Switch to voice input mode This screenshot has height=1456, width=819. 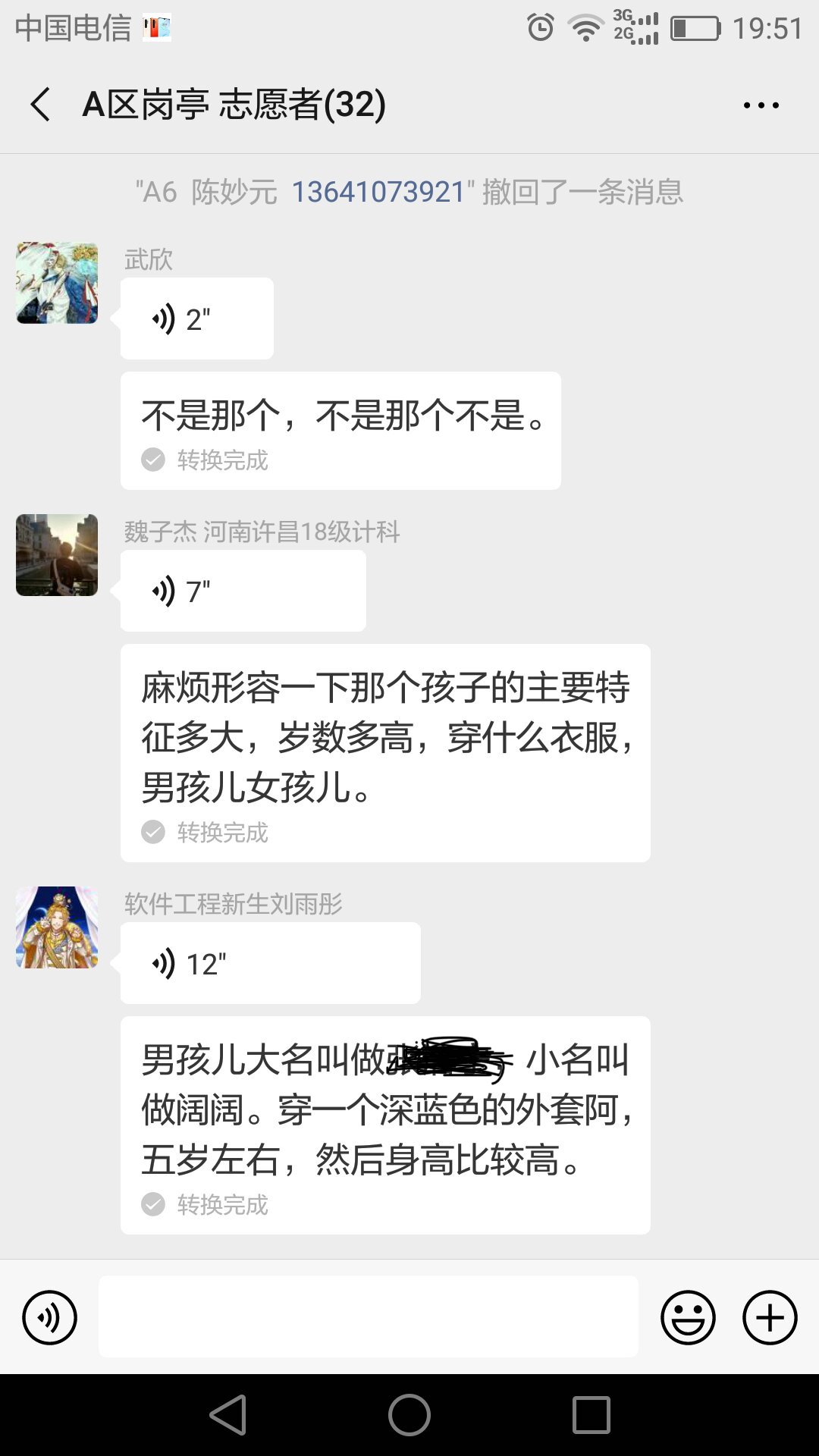pyautogui.click(x=50, y=1318)
